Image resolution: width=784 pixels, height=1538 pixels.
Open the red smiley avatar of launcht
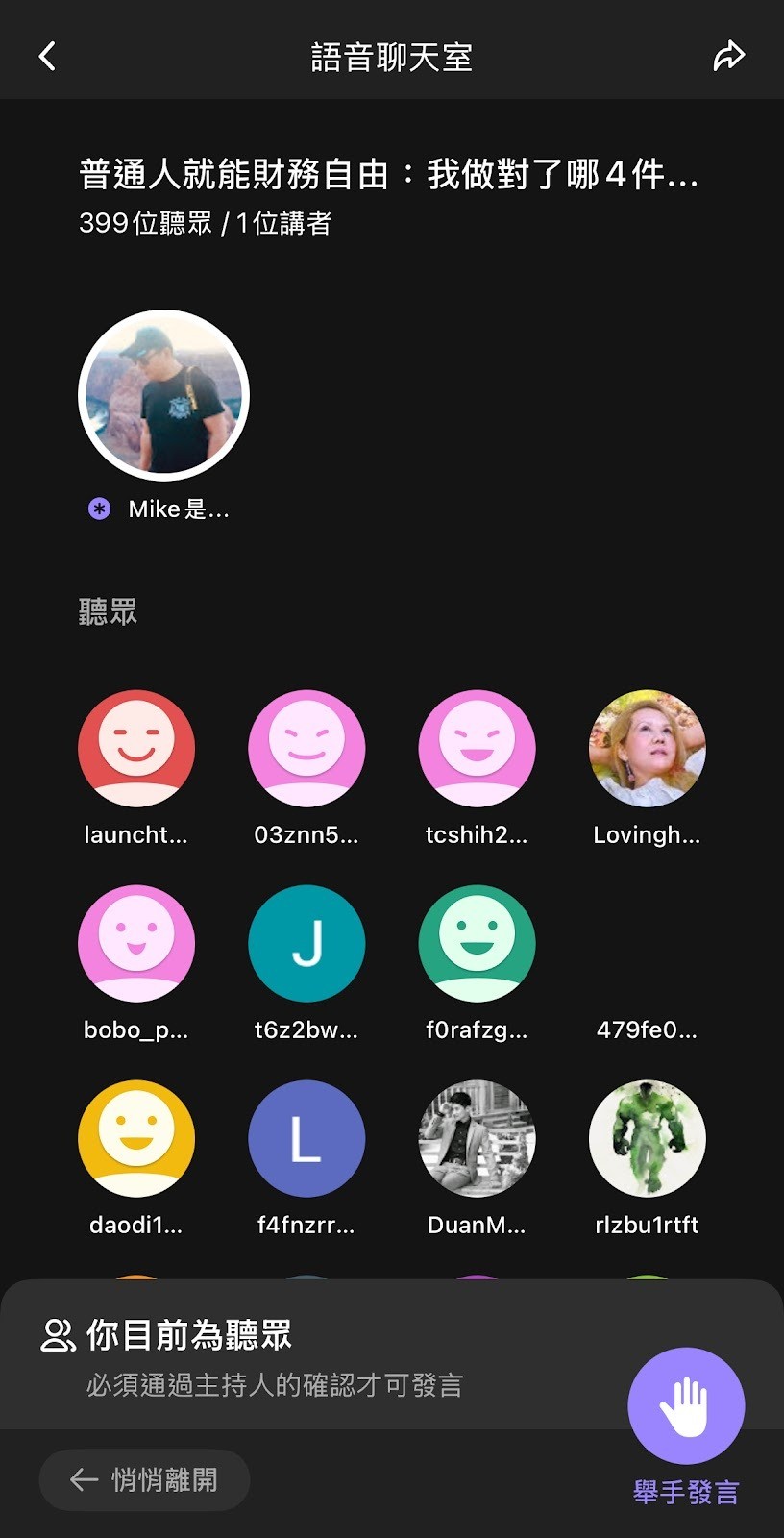pyautogui.click(x=136, y=748)
